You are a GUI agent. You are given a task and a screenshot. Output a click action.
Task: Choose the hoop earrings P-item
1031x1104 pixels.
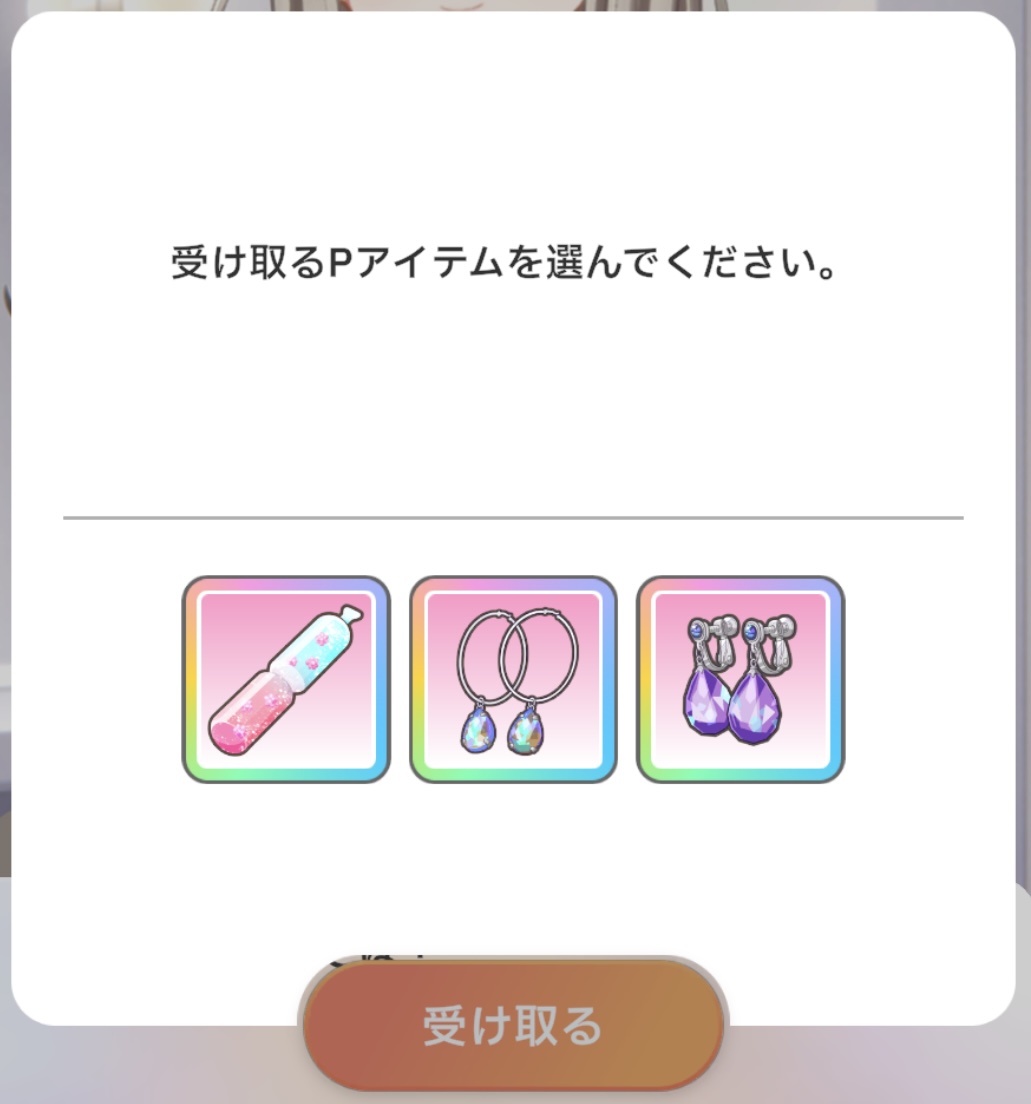click(x=513, y=679)
